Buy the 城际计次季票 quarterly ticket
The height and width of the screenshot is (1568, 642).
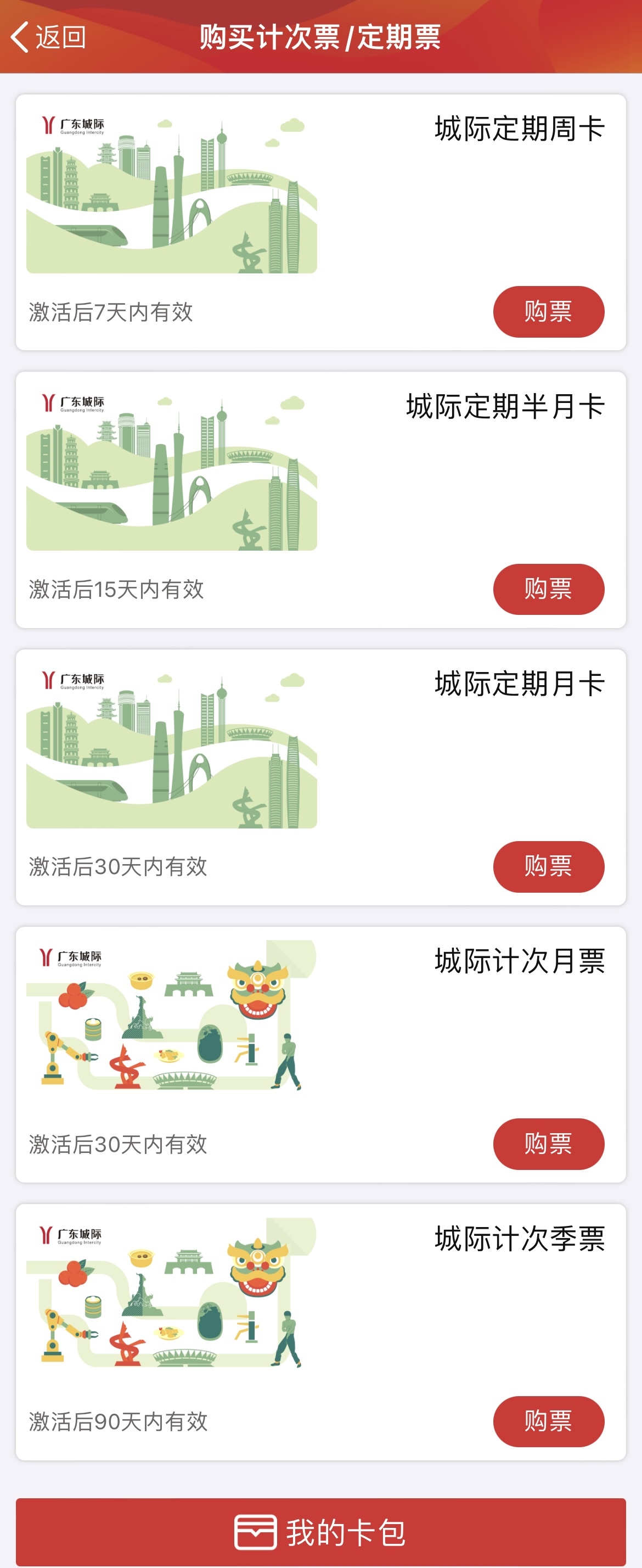tap(548, 1421)
